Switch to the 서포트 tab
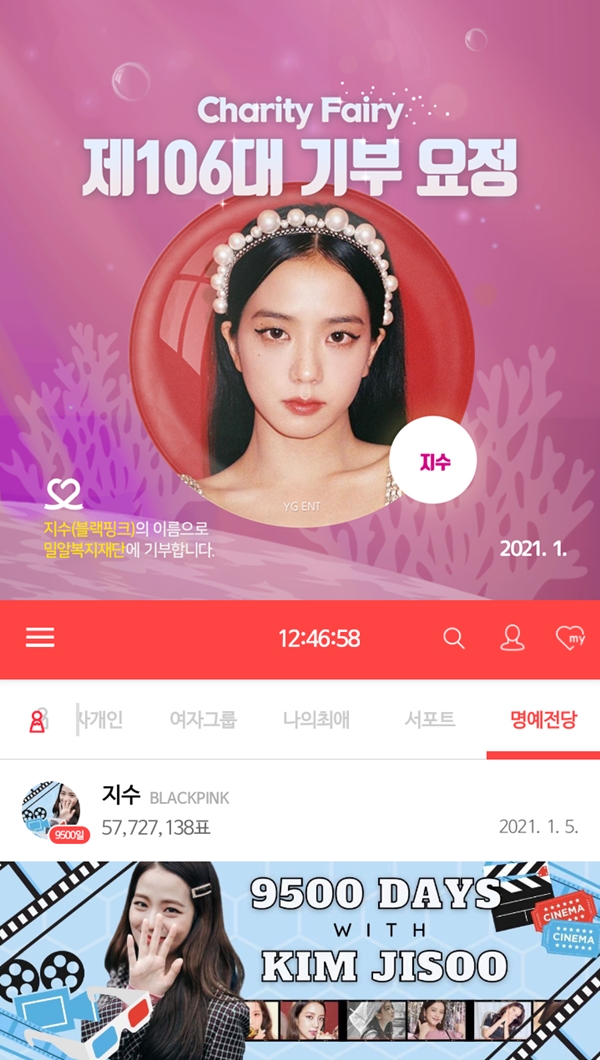Screen dimensions: 600x1060 (430, 720)
